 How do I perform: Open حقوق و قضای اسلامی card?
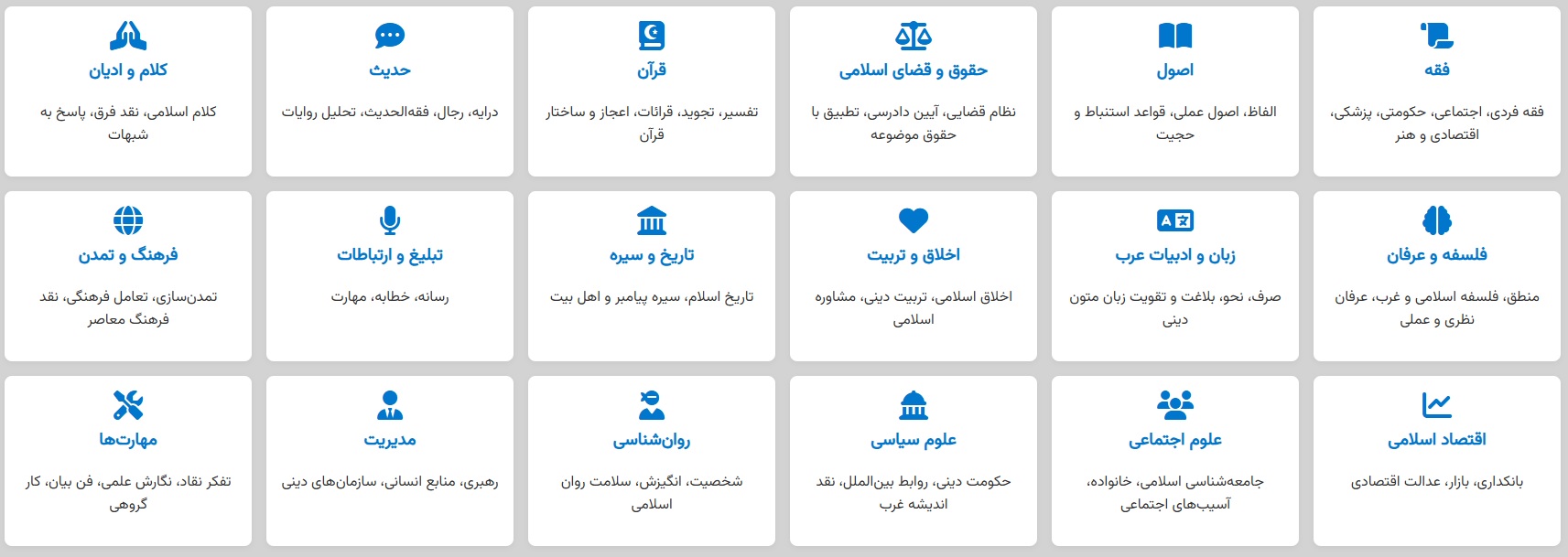(913, 91)
